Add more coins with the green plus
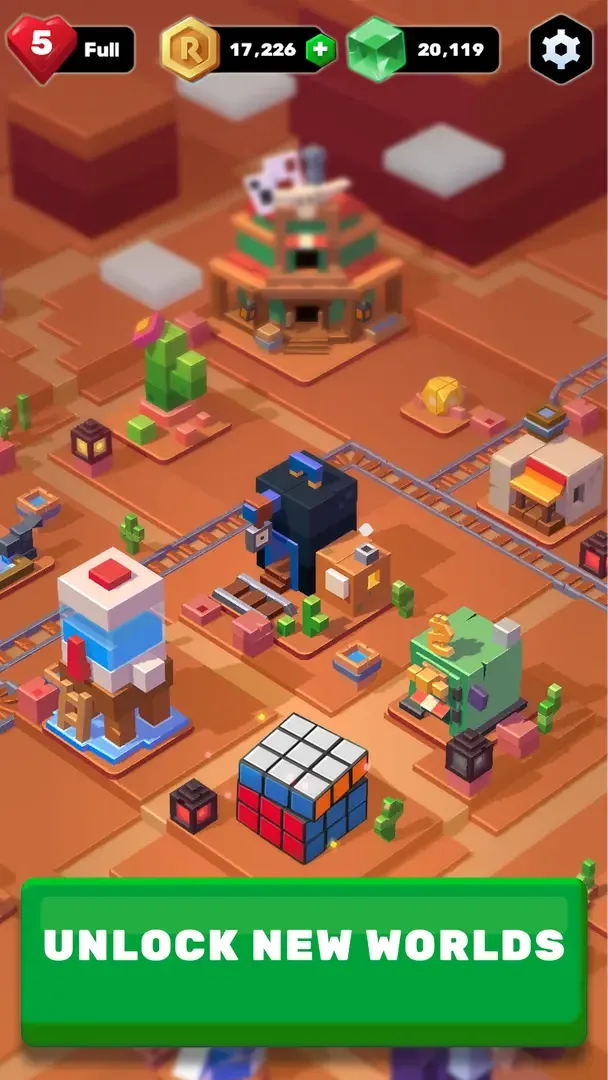608x1080 pixels. pyautogui.click(x=320, y=48)
